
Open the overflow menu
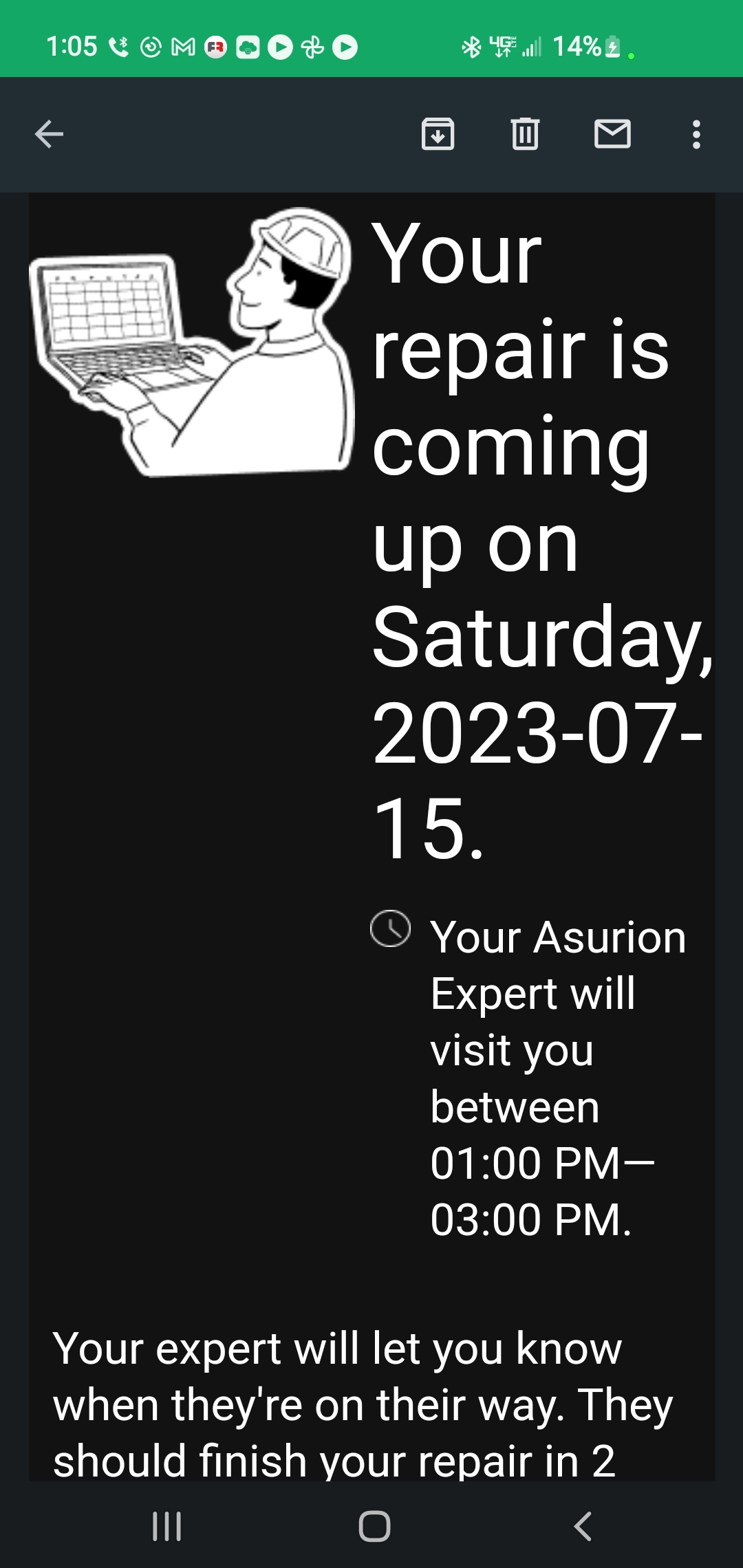click(x=696, y=134)
